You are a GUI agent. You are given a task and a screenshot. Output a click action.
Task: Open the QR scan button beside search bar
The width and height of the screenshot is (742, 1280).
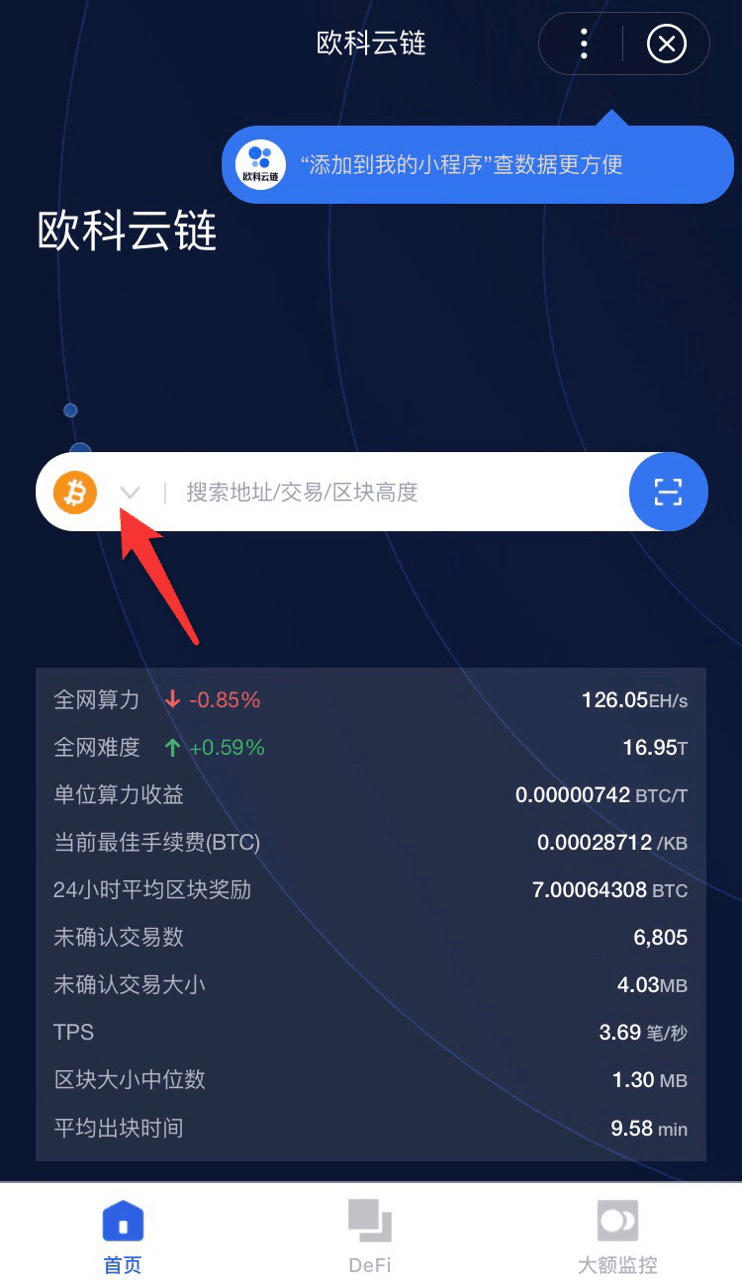667,491
